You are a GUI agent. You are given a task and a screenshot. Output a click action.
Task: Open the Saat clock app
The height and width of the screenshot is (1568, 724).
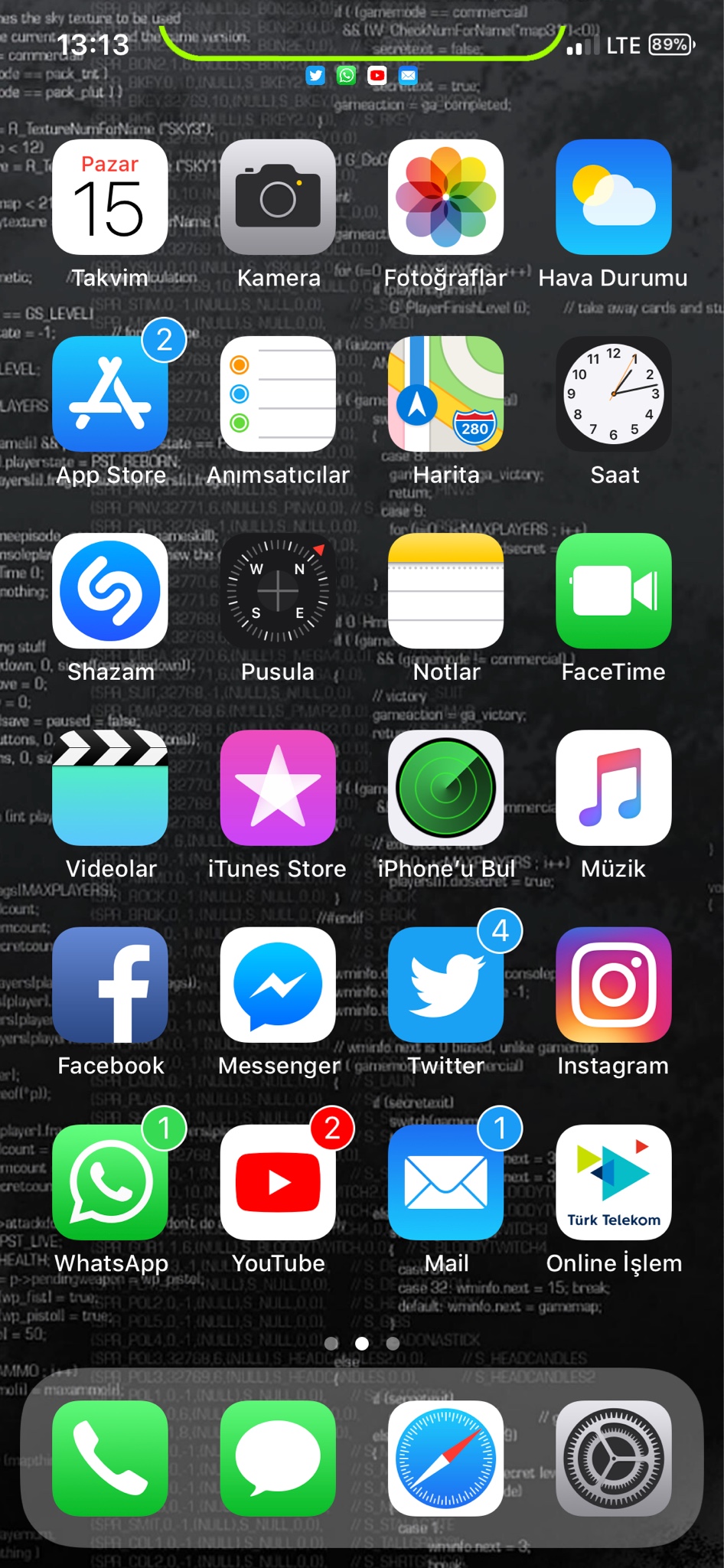point(613,394)
